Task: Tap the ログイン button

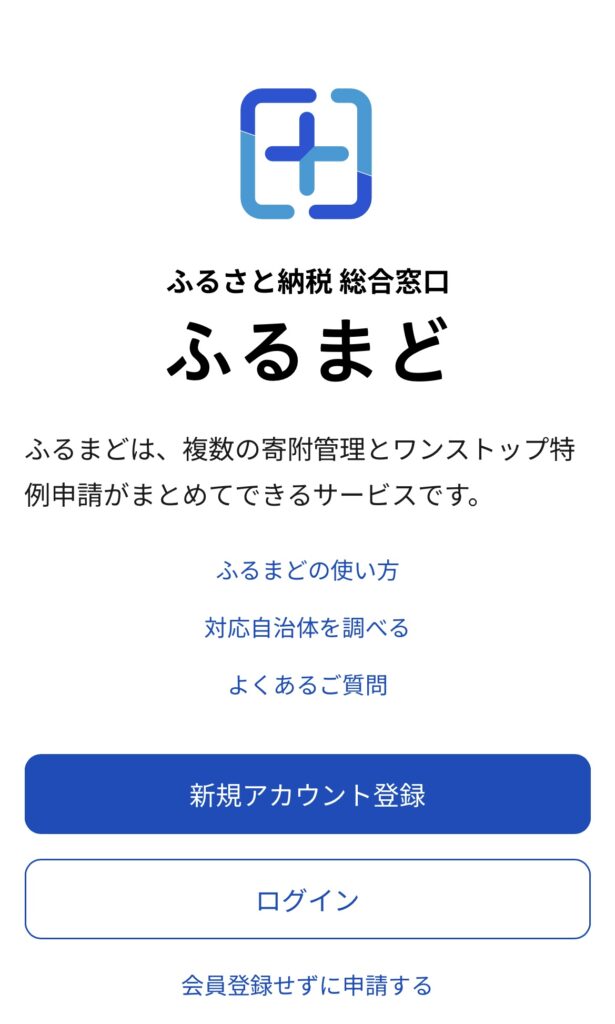Action: (307, 899)
